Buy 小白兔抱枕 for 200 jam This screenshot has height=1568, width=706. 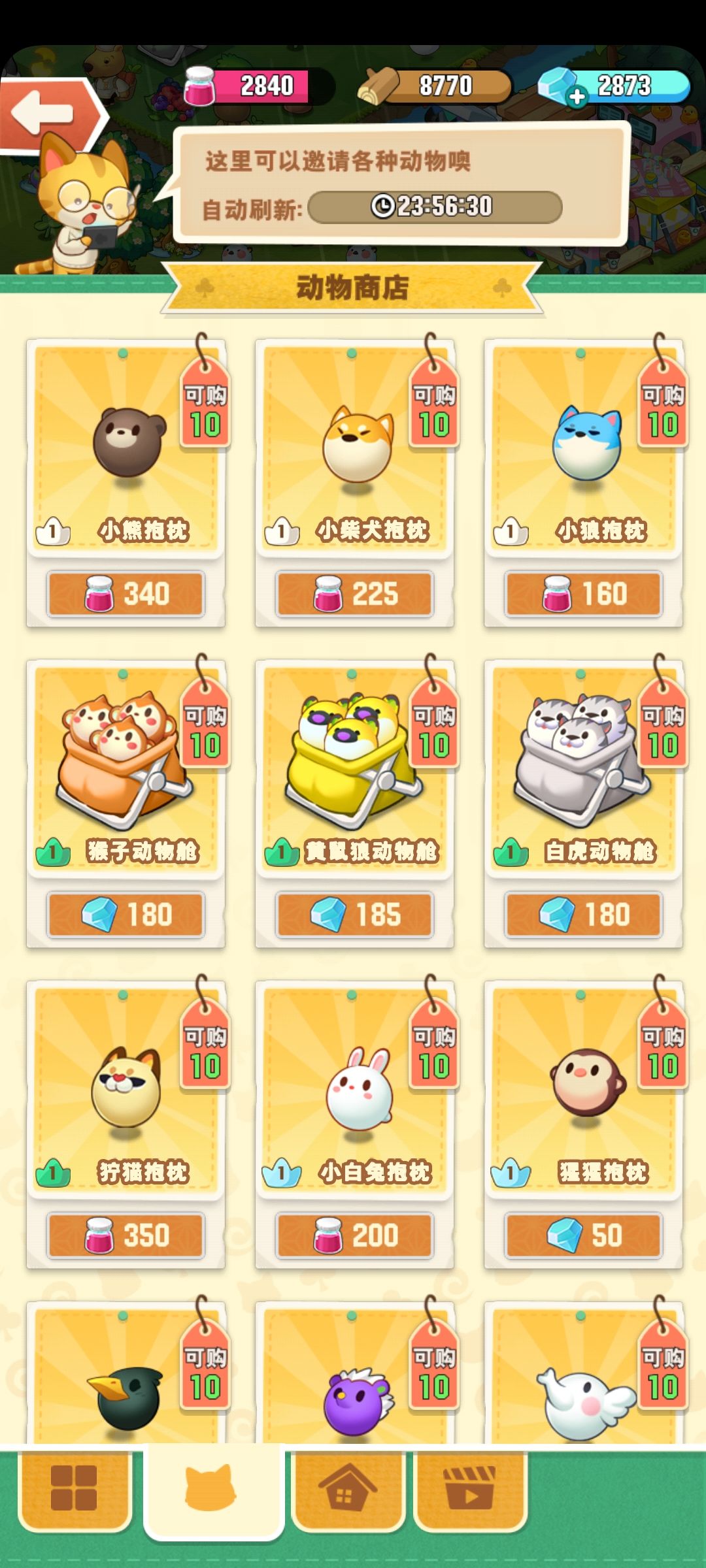(x=354, y=1235)
